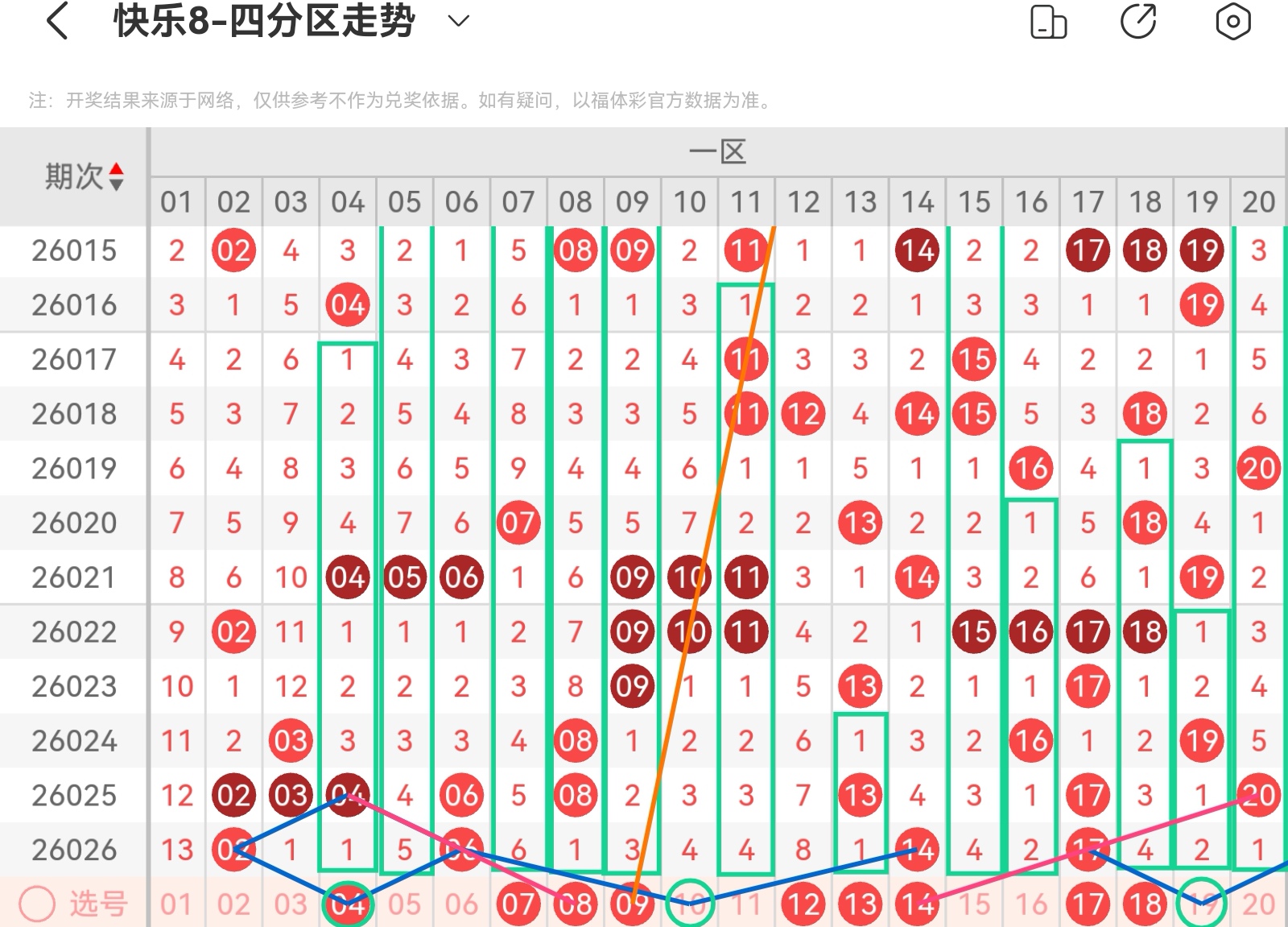1288x927 pixels.
Task: Select number 05 in the 选号 row
Action: (404, 904)
